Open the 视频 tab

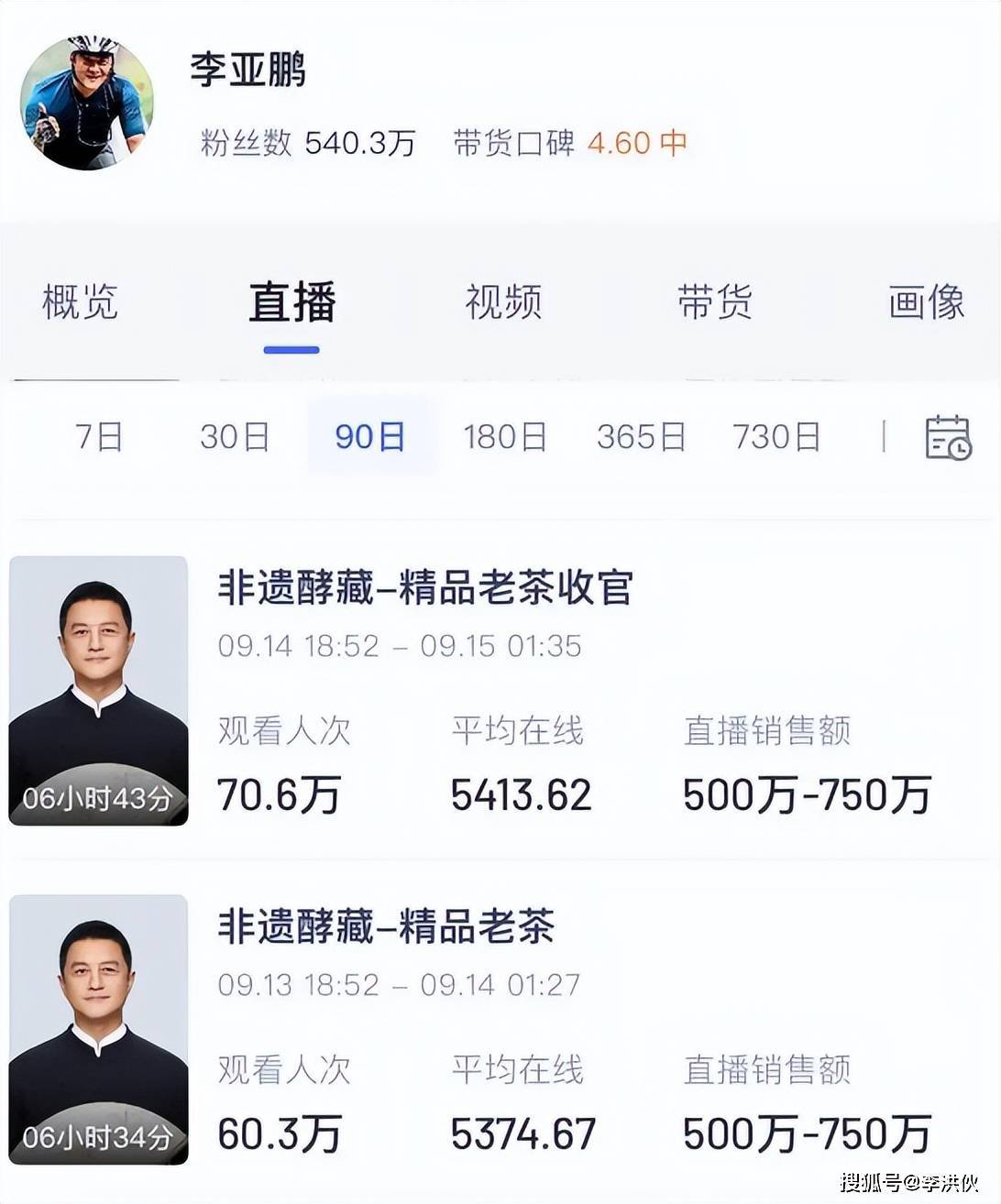pyautogui.click(x=503, y=302)
